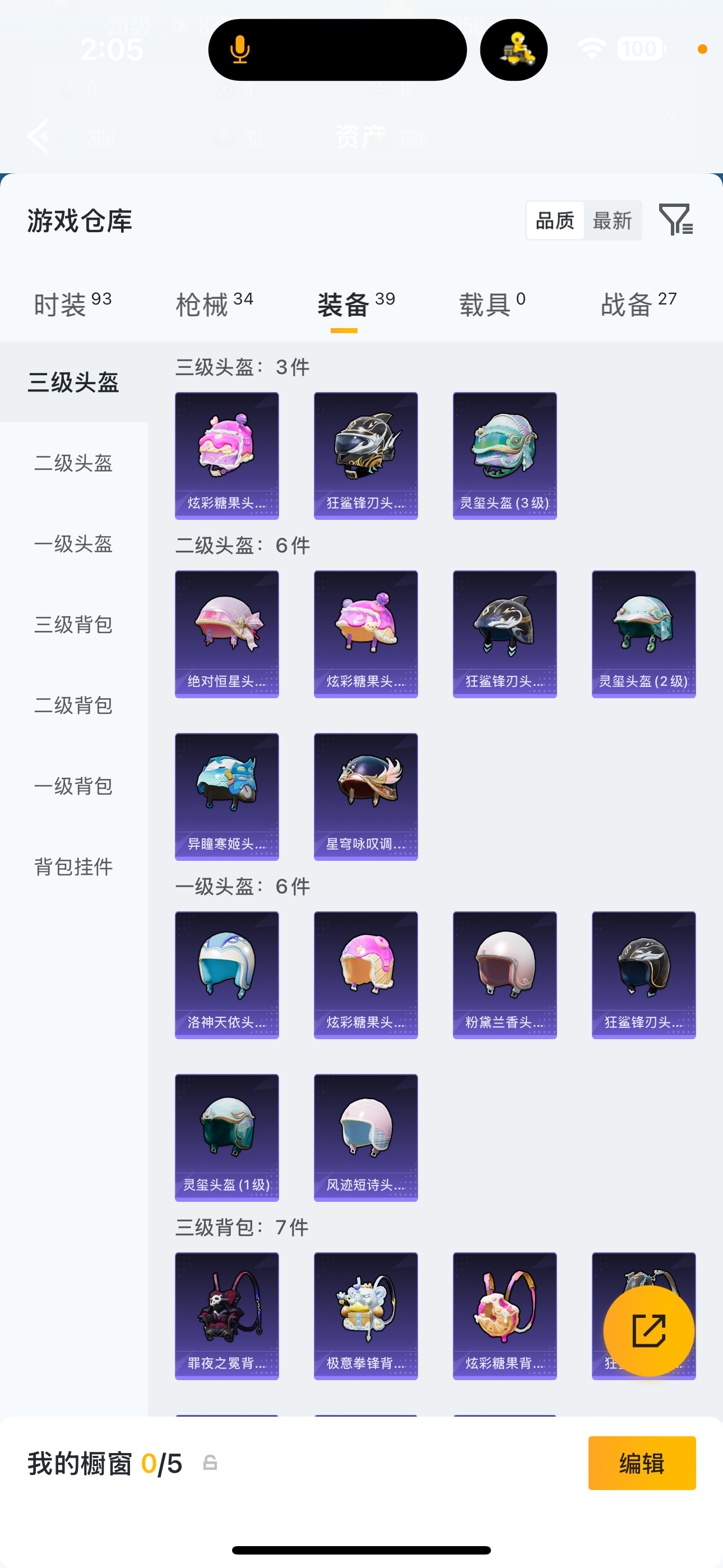723x1568 pixels.
Task: Open 灵玺头盔 (3级) item details
Action: tap(504, 455)
